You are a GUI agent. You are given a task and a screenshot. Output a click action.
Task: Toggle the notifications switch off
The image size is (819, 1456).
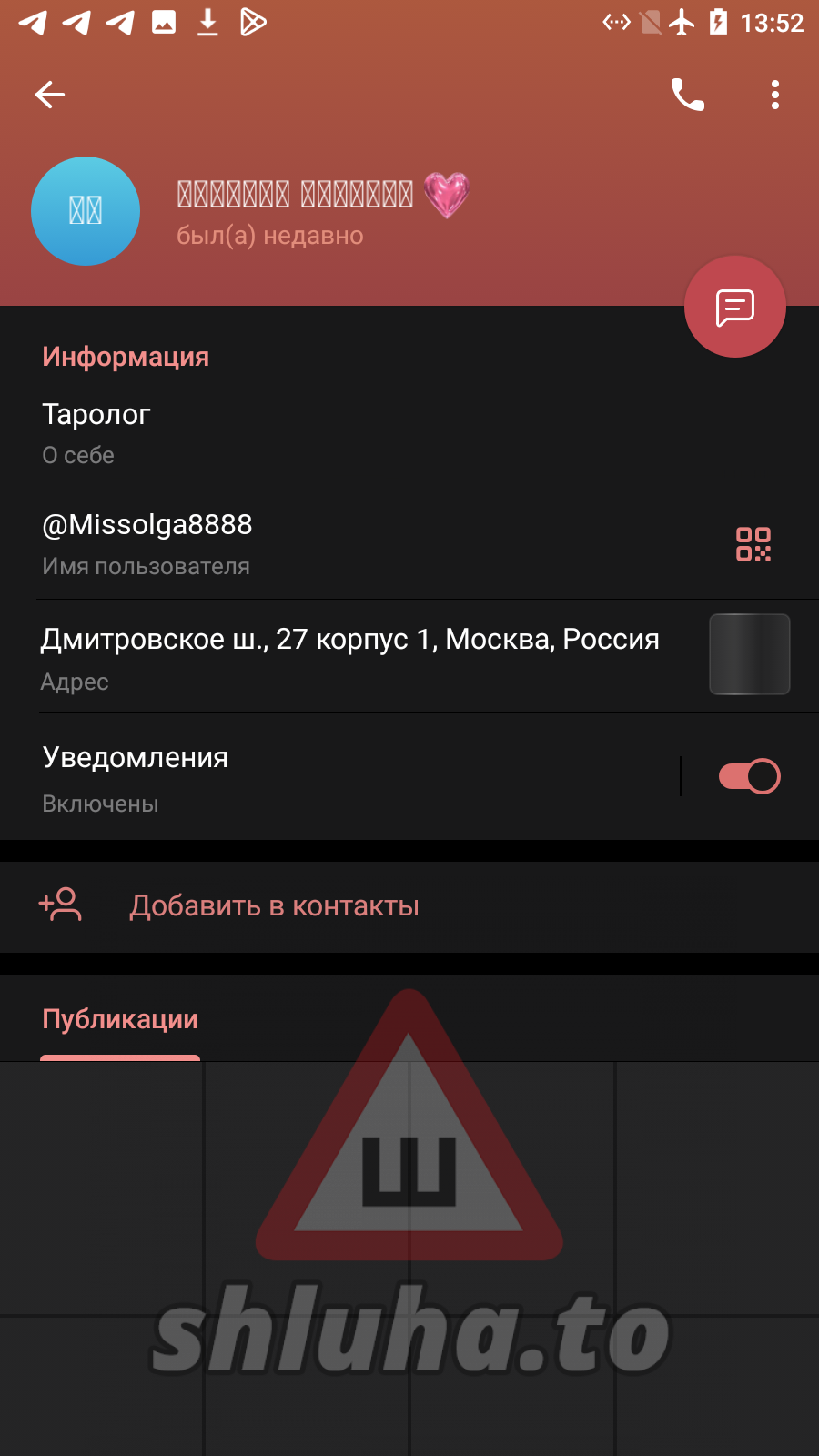[x=749, y=776]
